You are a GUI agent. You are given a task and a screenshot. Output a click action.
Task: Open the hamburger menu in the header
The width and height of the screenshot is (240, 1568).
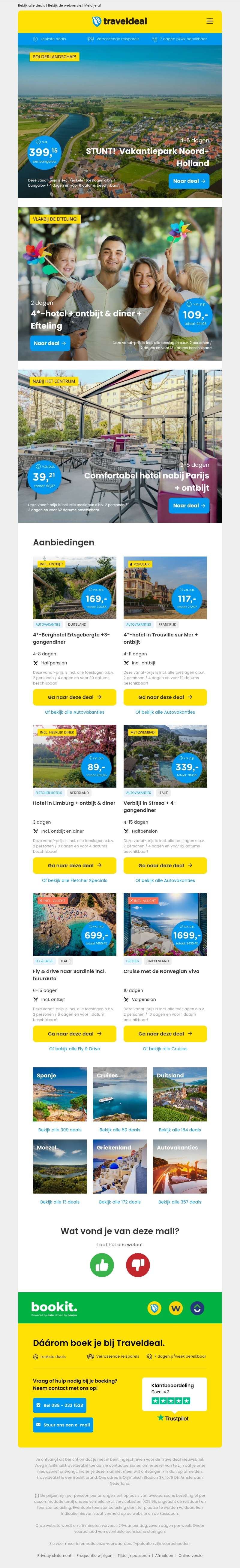(x=210, y=21)
